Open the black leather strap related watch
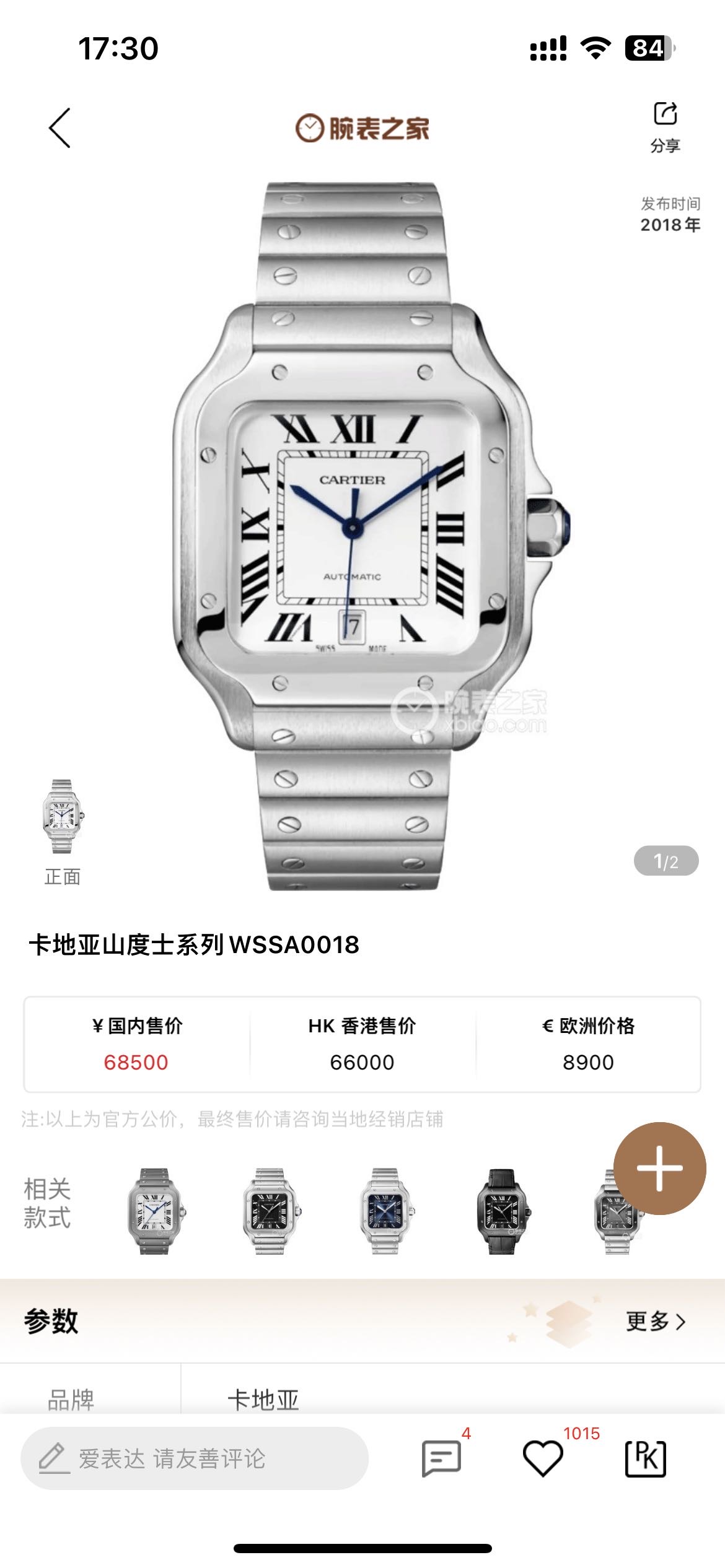Image resolution: width=725 pixels, height=1568 pixels. click(x=502, y=1211)
